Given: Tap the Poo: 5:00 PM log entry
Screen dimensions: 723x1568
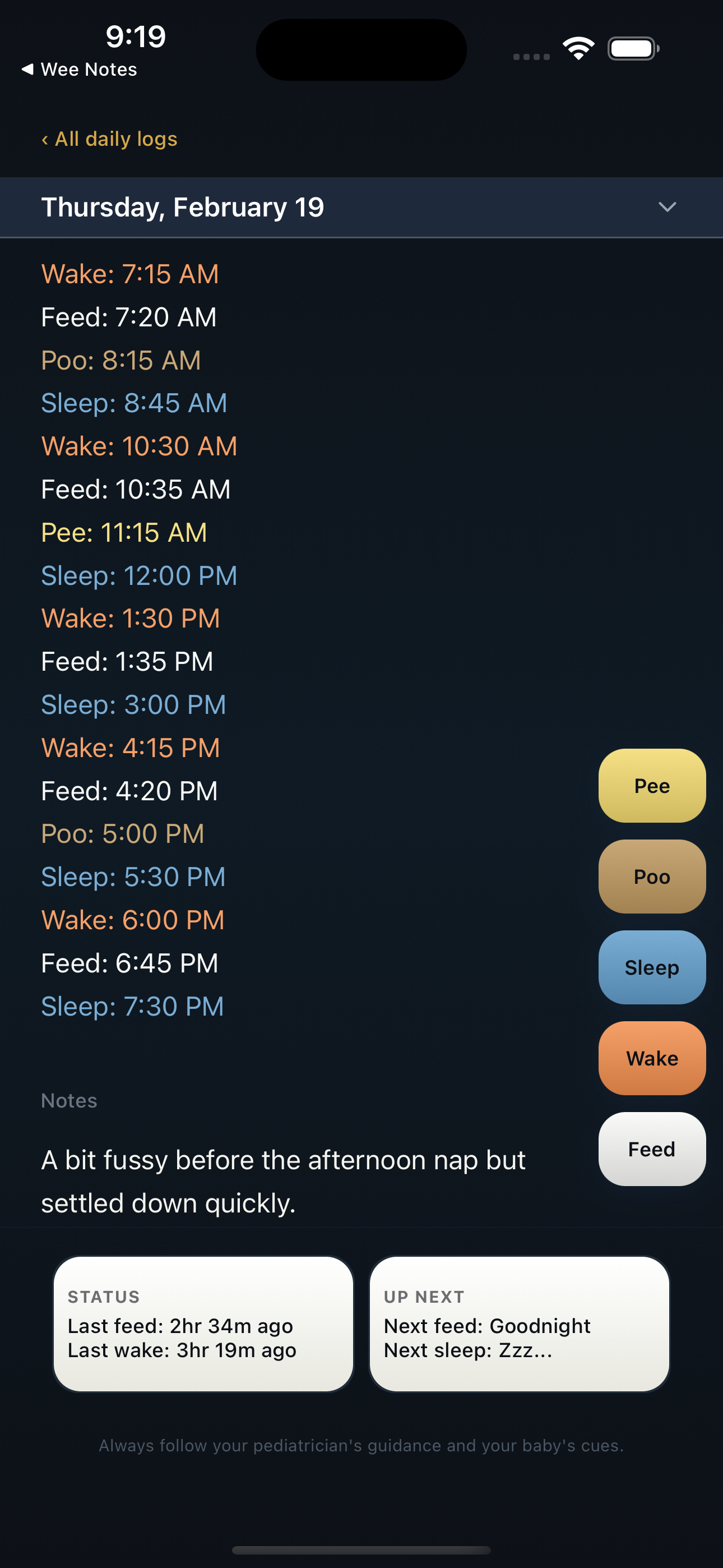Looking at the screenshot, I should tap(122, 833).
